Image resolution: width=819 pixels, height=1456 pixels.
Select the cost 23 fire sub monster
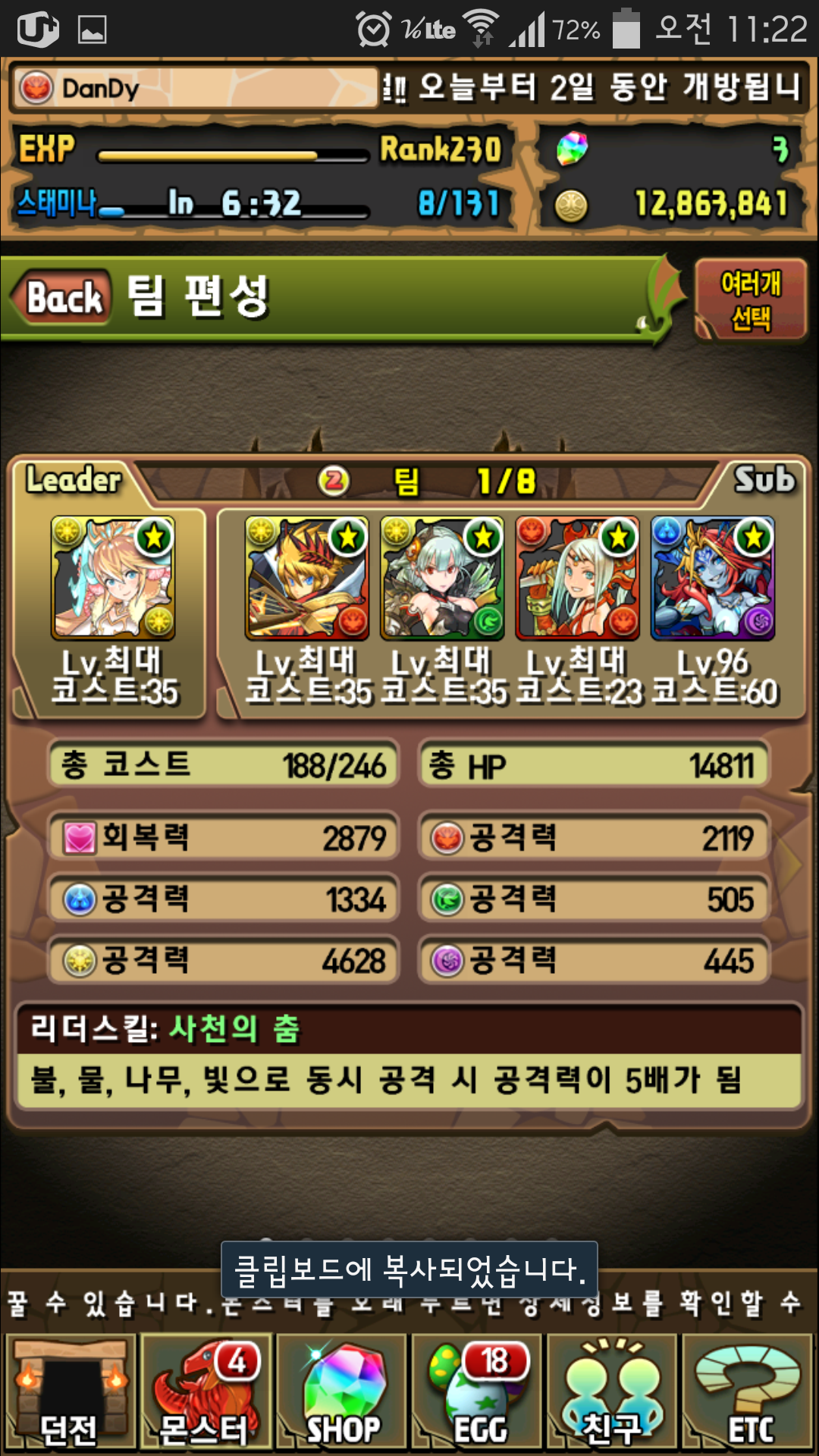coord(577,579)
